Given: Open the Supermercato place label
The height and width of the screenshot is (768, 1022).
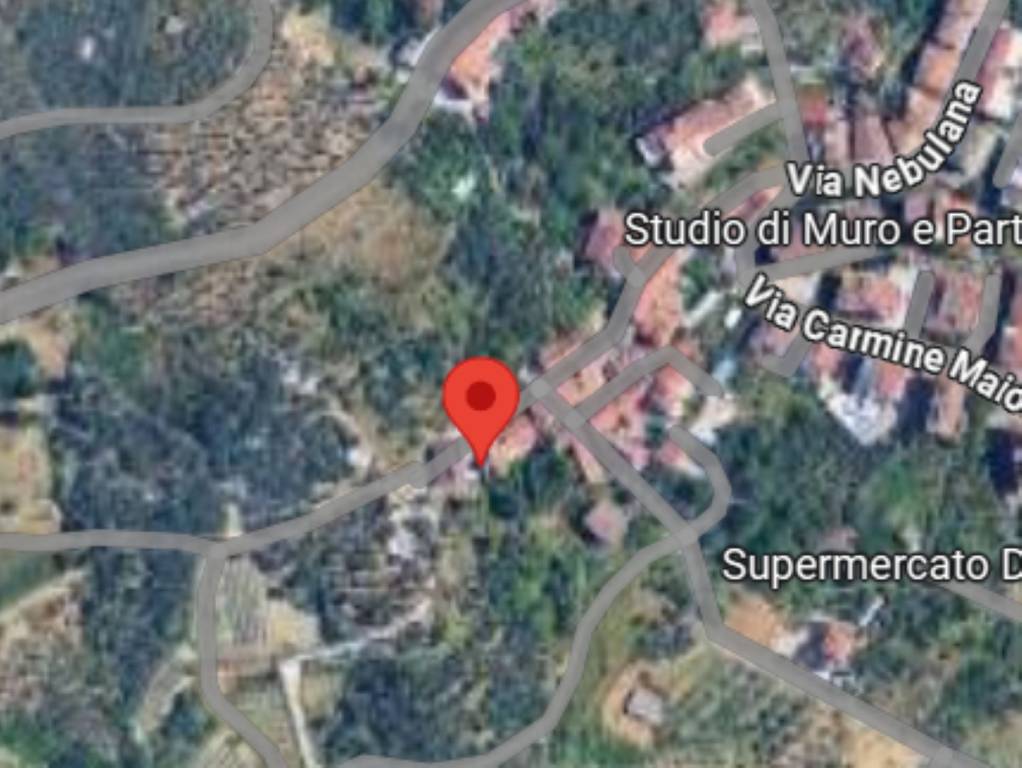Looking at the screenshot, I should pos(870,565).
